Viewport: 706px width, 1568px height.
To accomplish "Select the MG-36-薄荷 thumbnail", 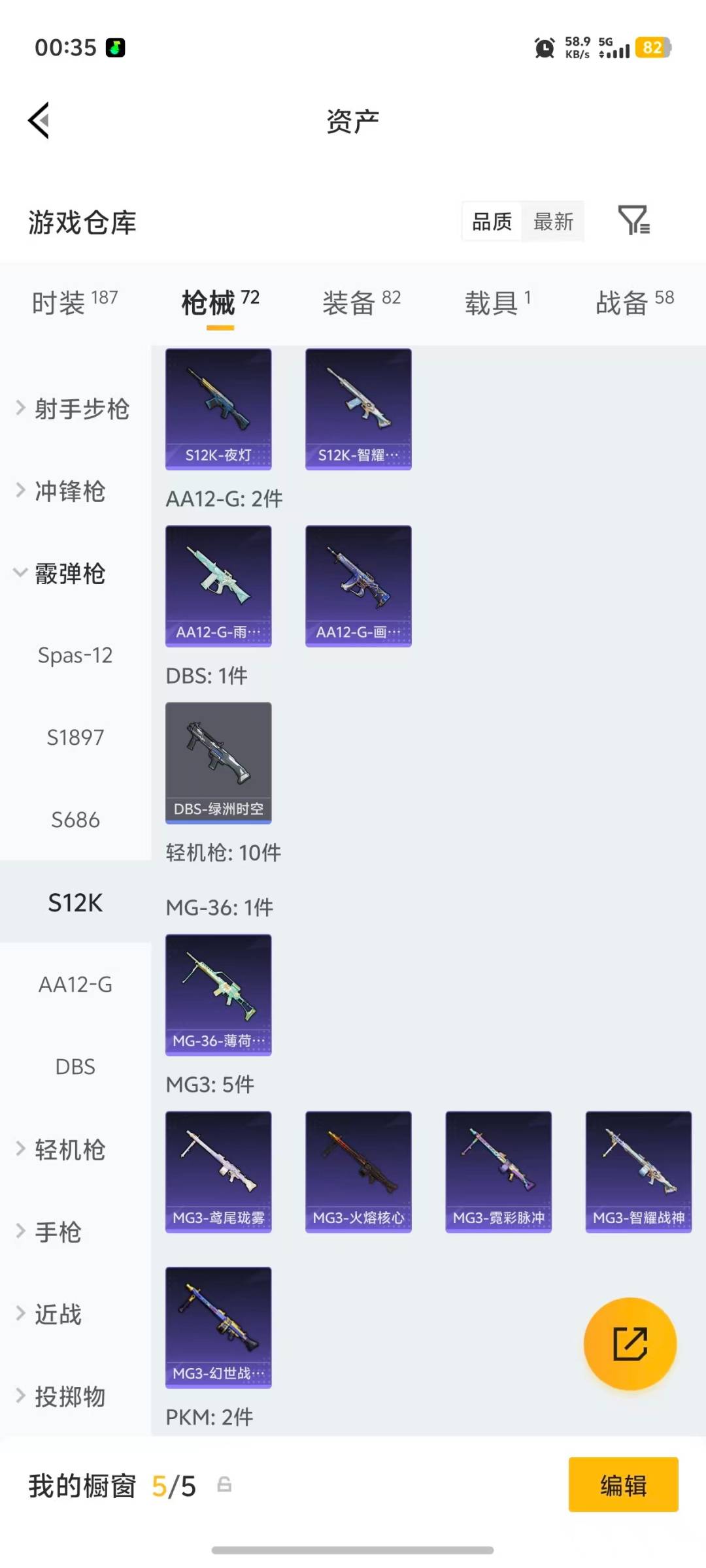I will pos(218,993).
